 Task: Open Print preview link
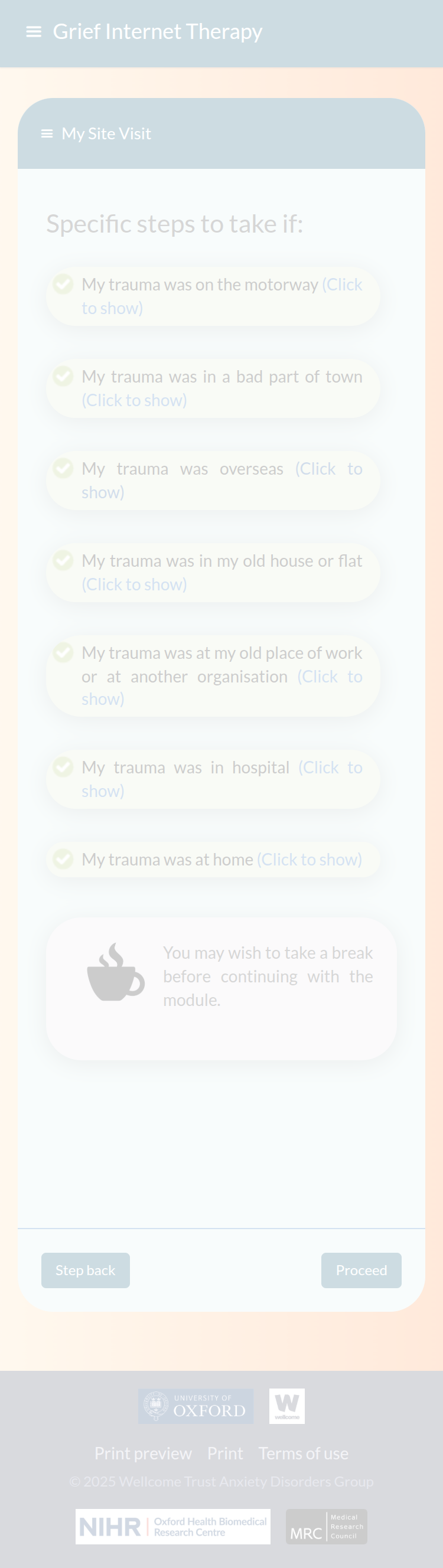pyautogui.click(x=142, y=1453)
